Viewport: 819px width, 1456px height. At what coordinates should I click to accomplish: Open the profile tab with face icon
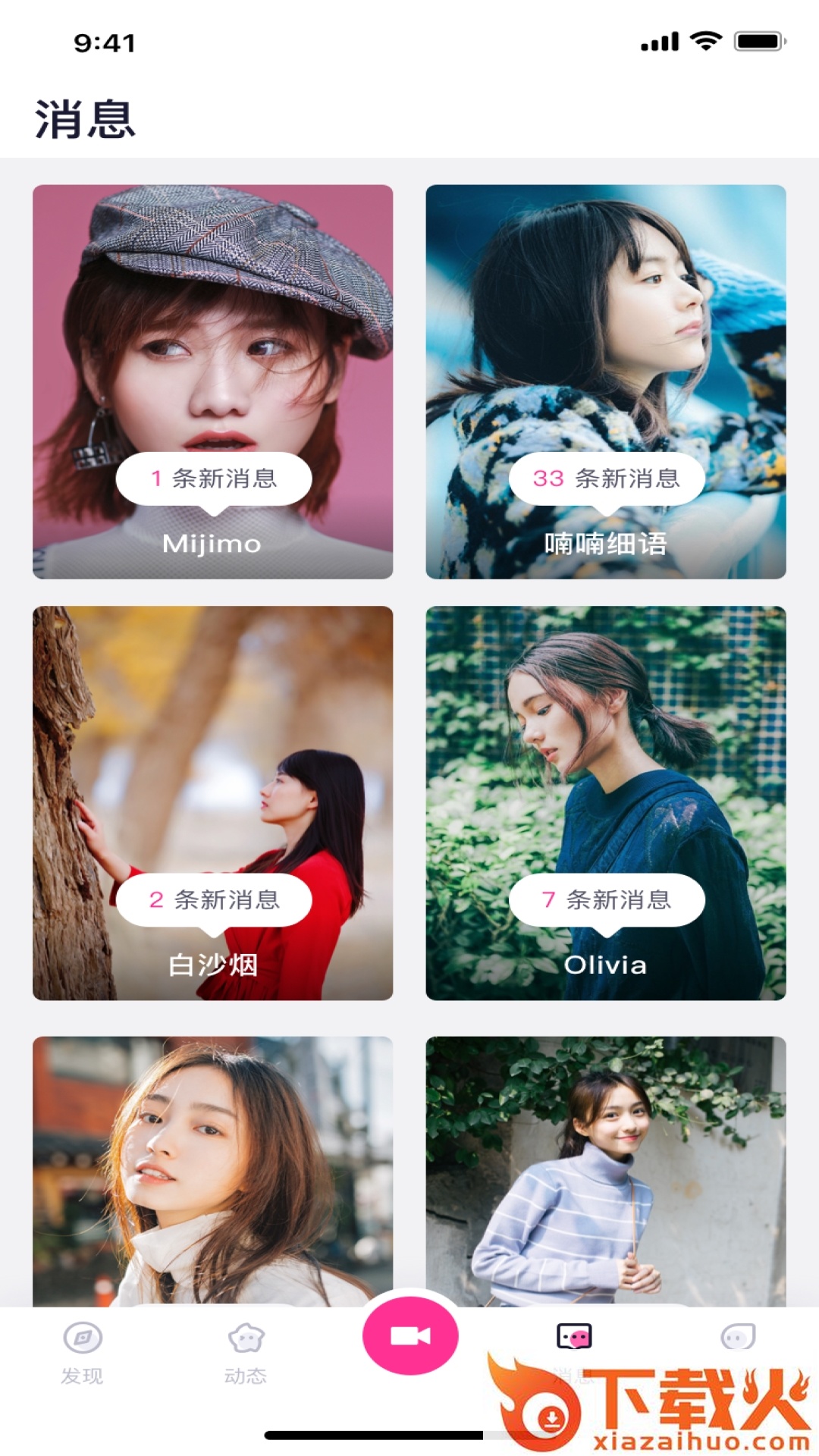click(738, 1338)
